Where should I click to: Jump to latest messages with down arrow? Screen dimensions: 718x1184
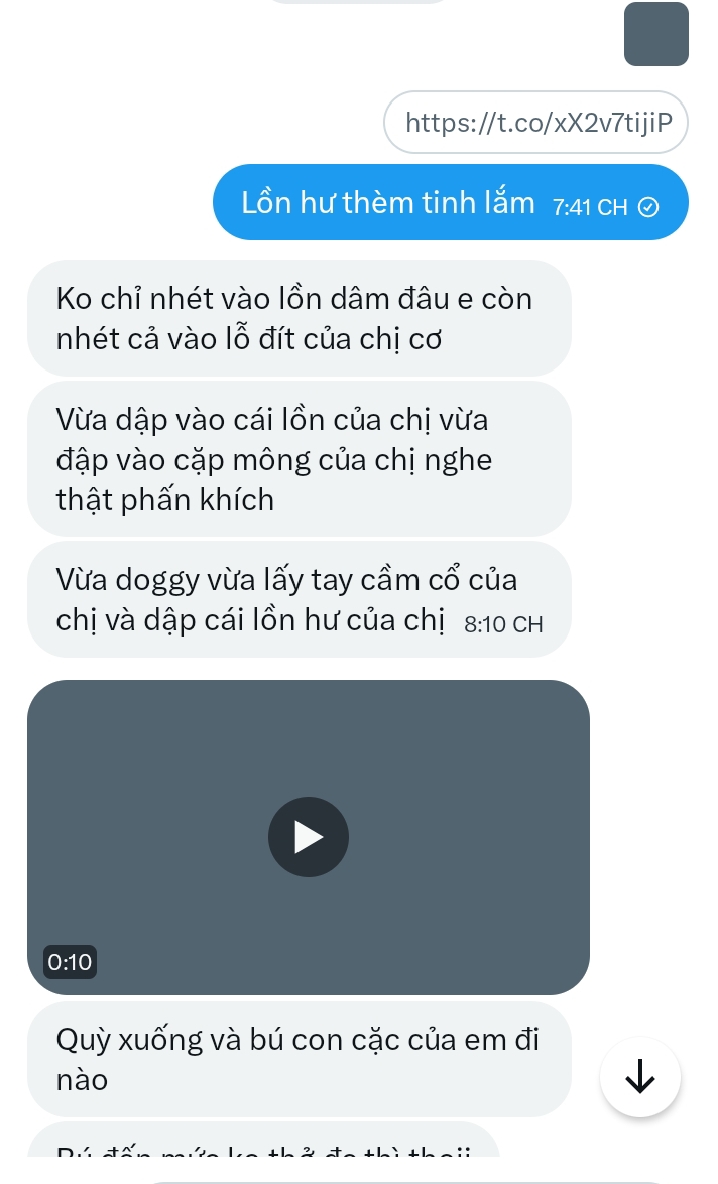[x=640, y=1077]
